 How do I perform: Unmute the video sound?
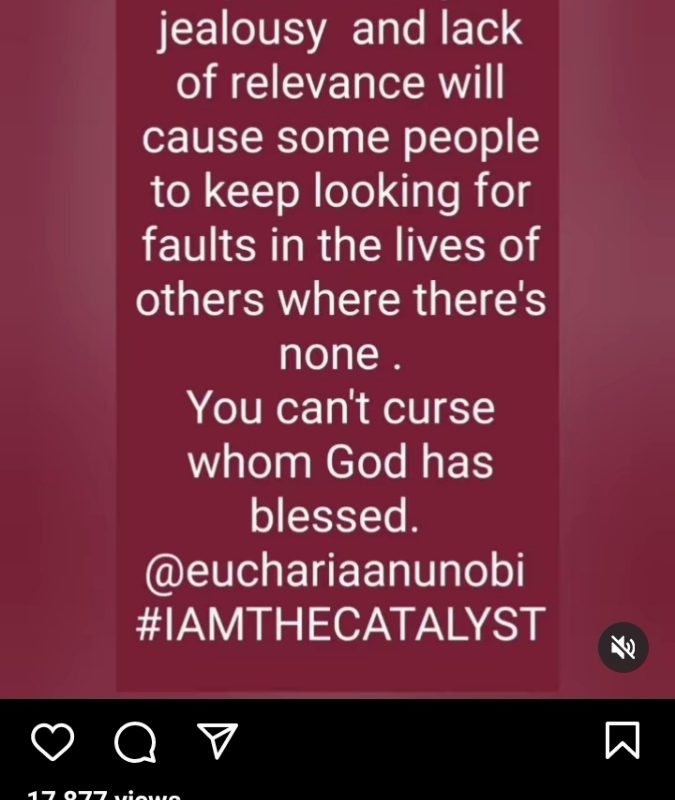(x=623, y=648)
